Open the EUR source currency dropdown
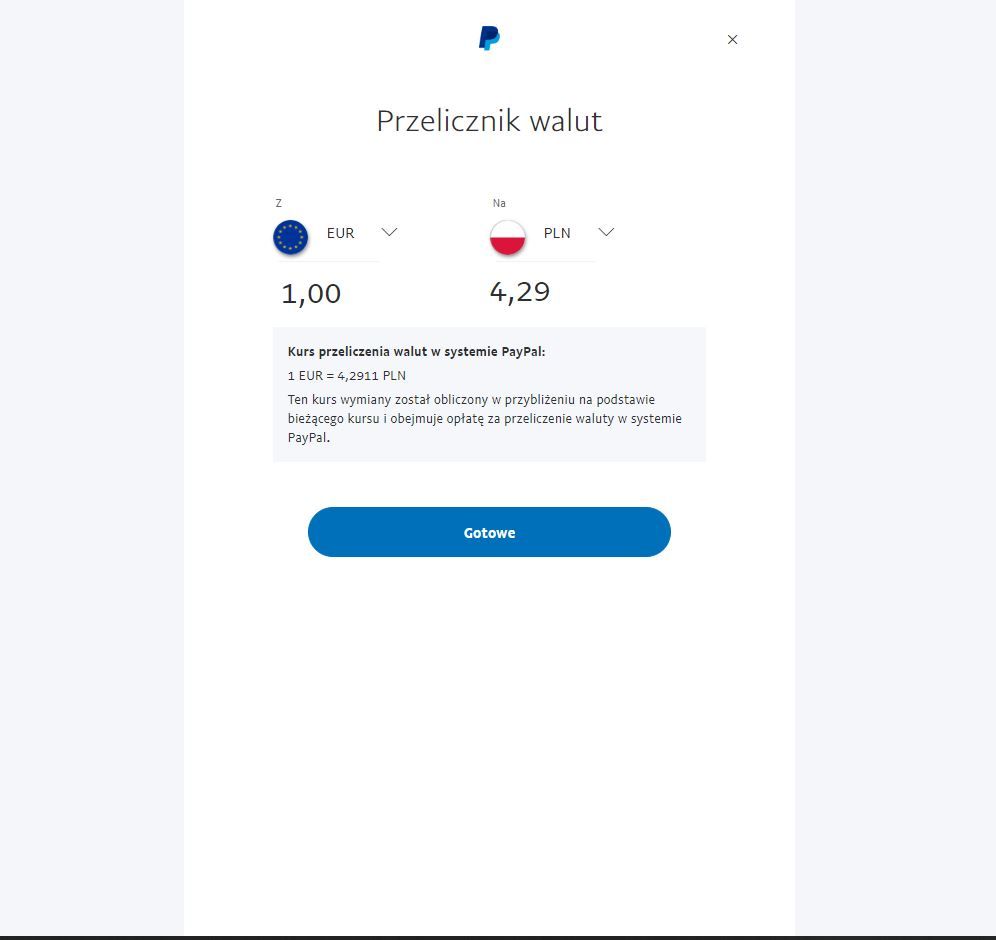 click(388, 232)
